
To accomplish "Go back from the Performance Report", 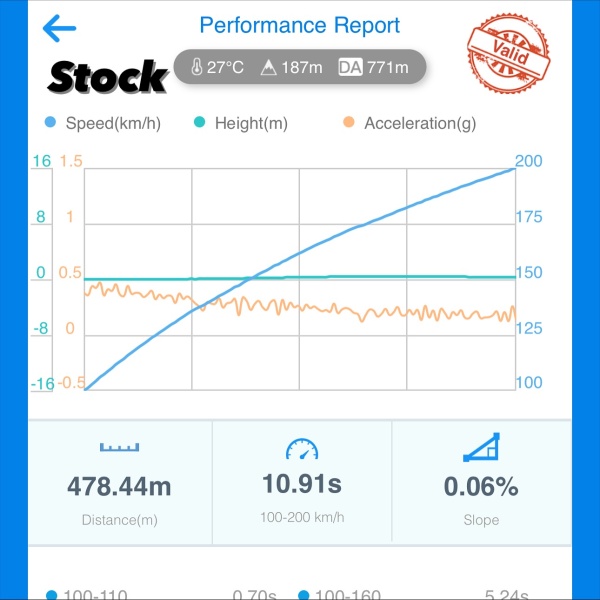I will point(59,28).
